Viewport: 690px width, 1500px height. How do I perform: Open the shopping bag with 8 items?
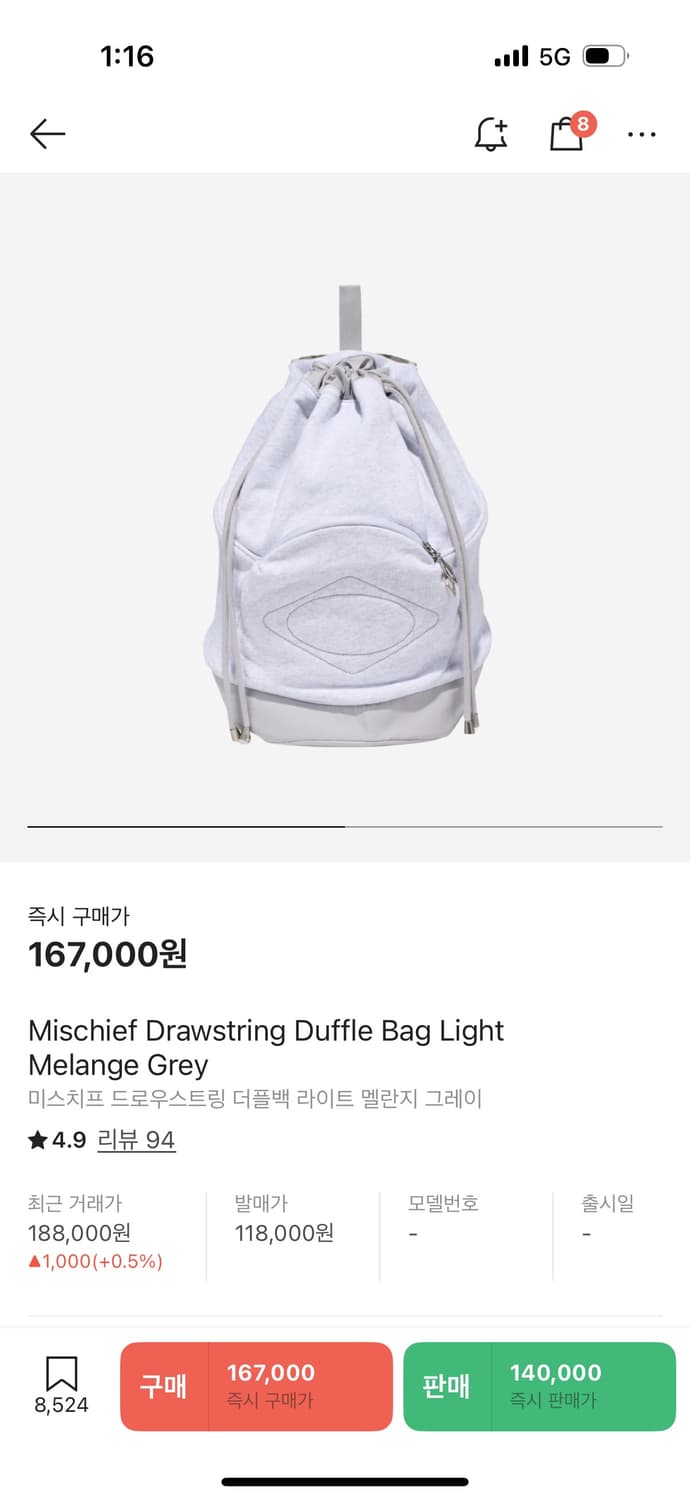[x=569, y=132]
